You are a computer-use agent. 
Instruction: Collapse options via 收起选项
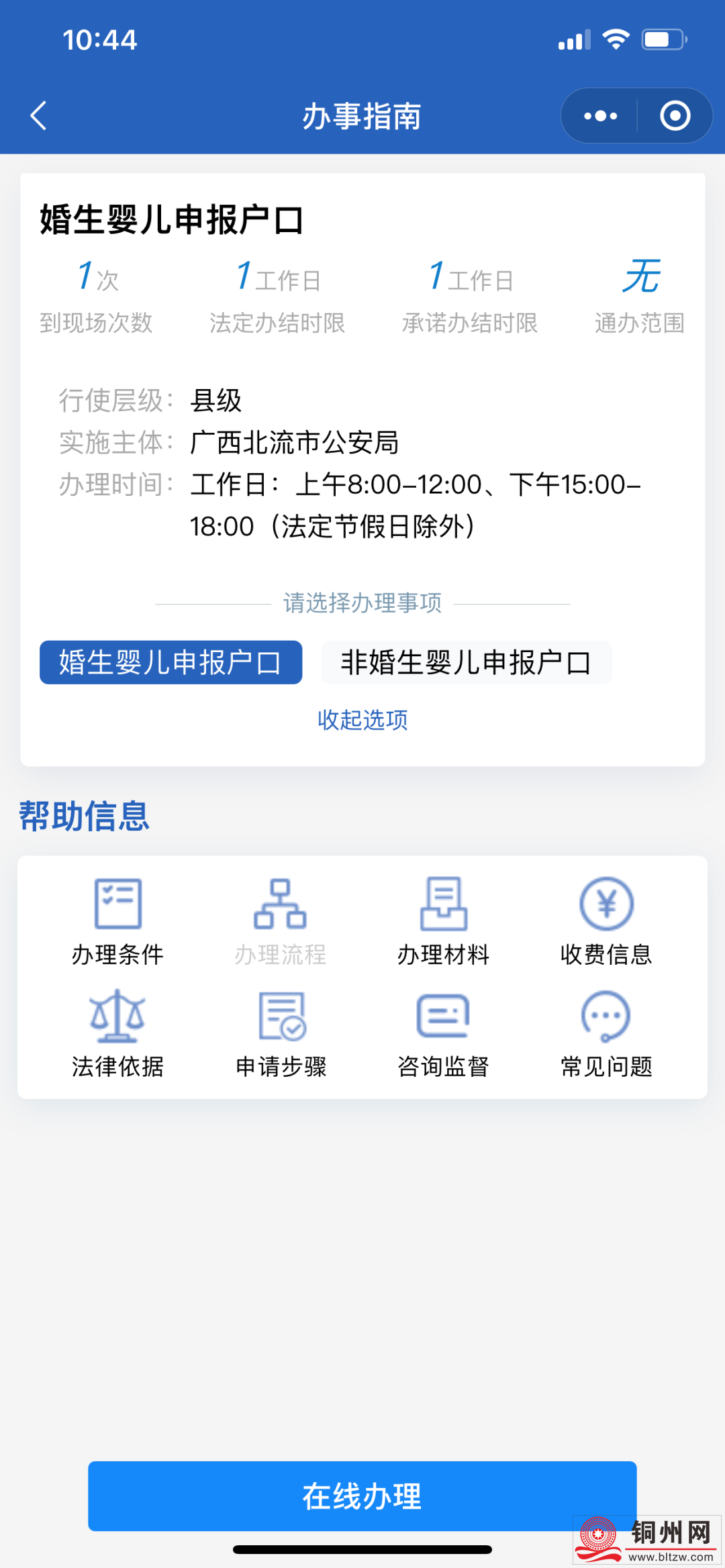[362, 721]
